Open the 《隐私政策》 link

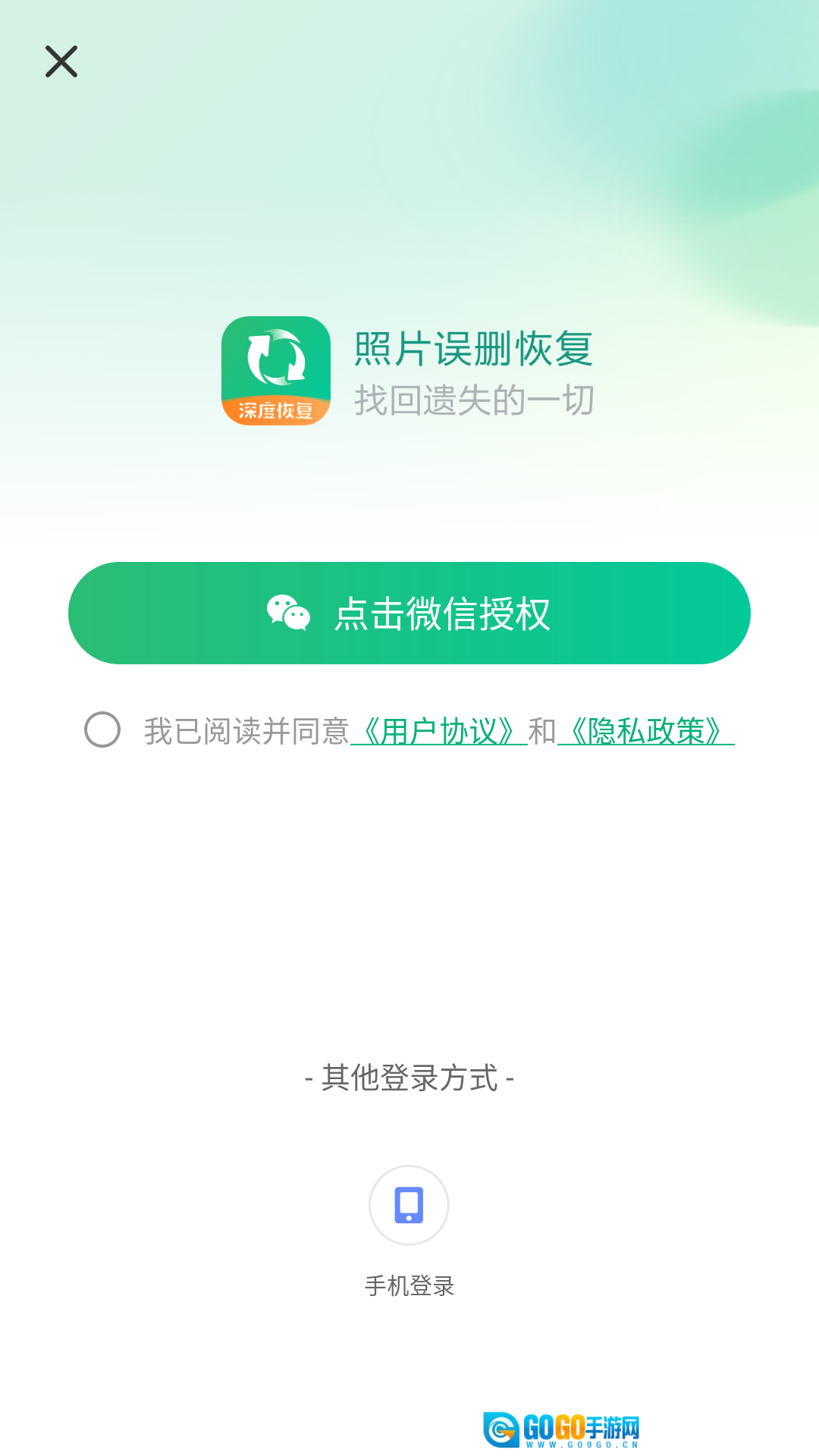645,731
